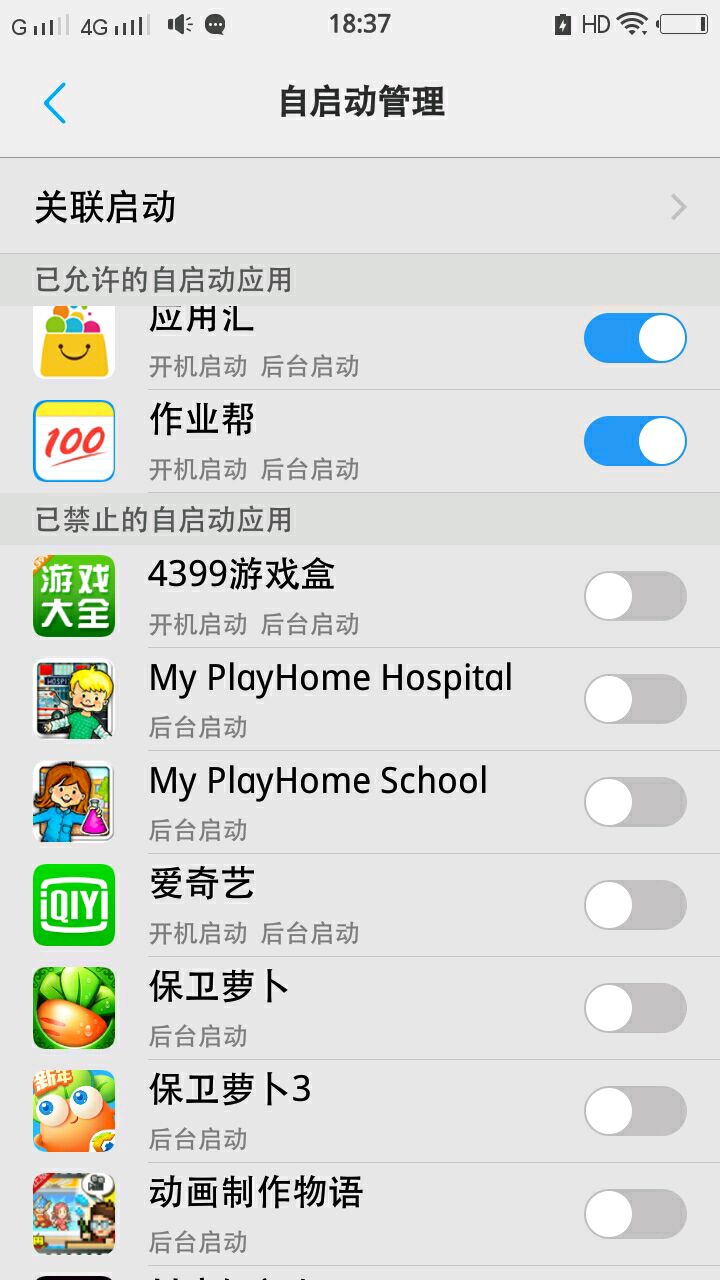Open the 关联启动 settings row
This screenshot has width=720, height=1280.
[360, 207]
